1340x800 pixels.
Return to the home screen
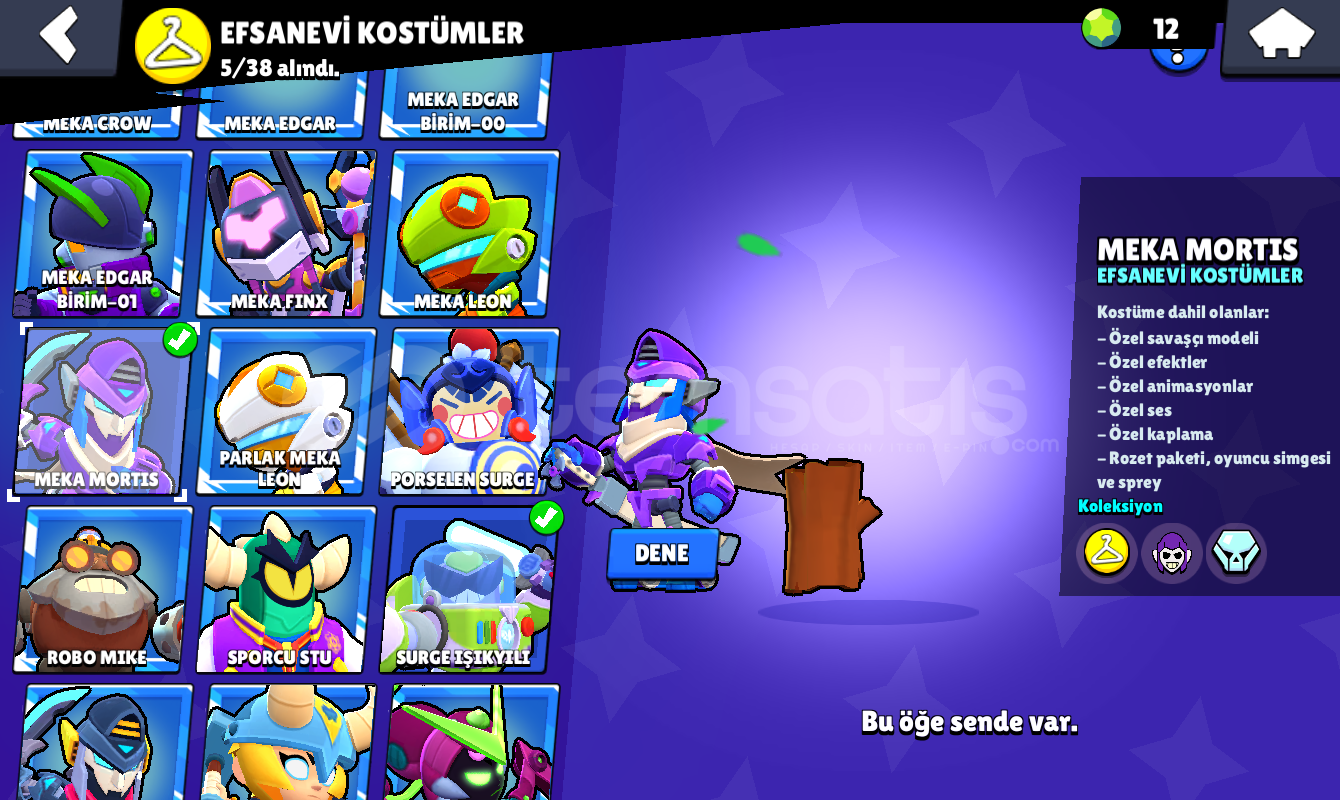tap(1280, 35)
